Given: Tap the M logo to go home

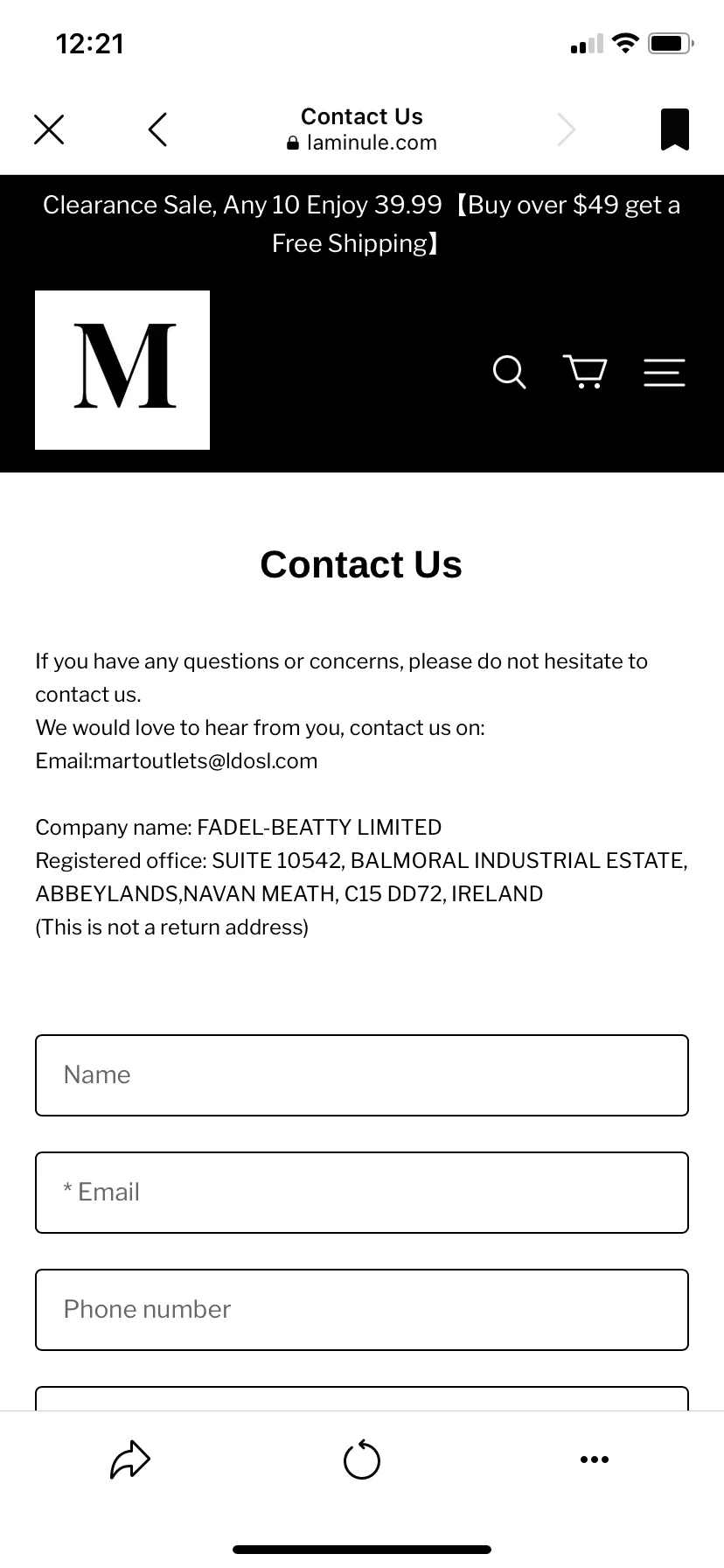Looking at the screenshot, I should [122, 370].
